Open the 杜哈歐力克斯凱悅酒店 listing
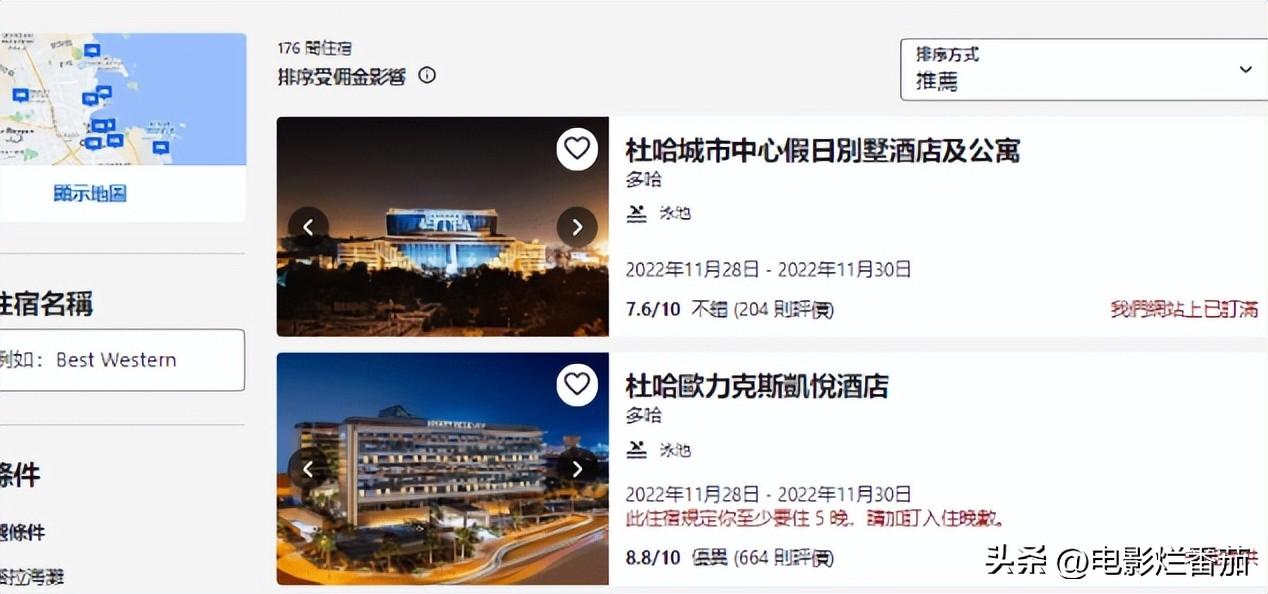 (756, 386)
